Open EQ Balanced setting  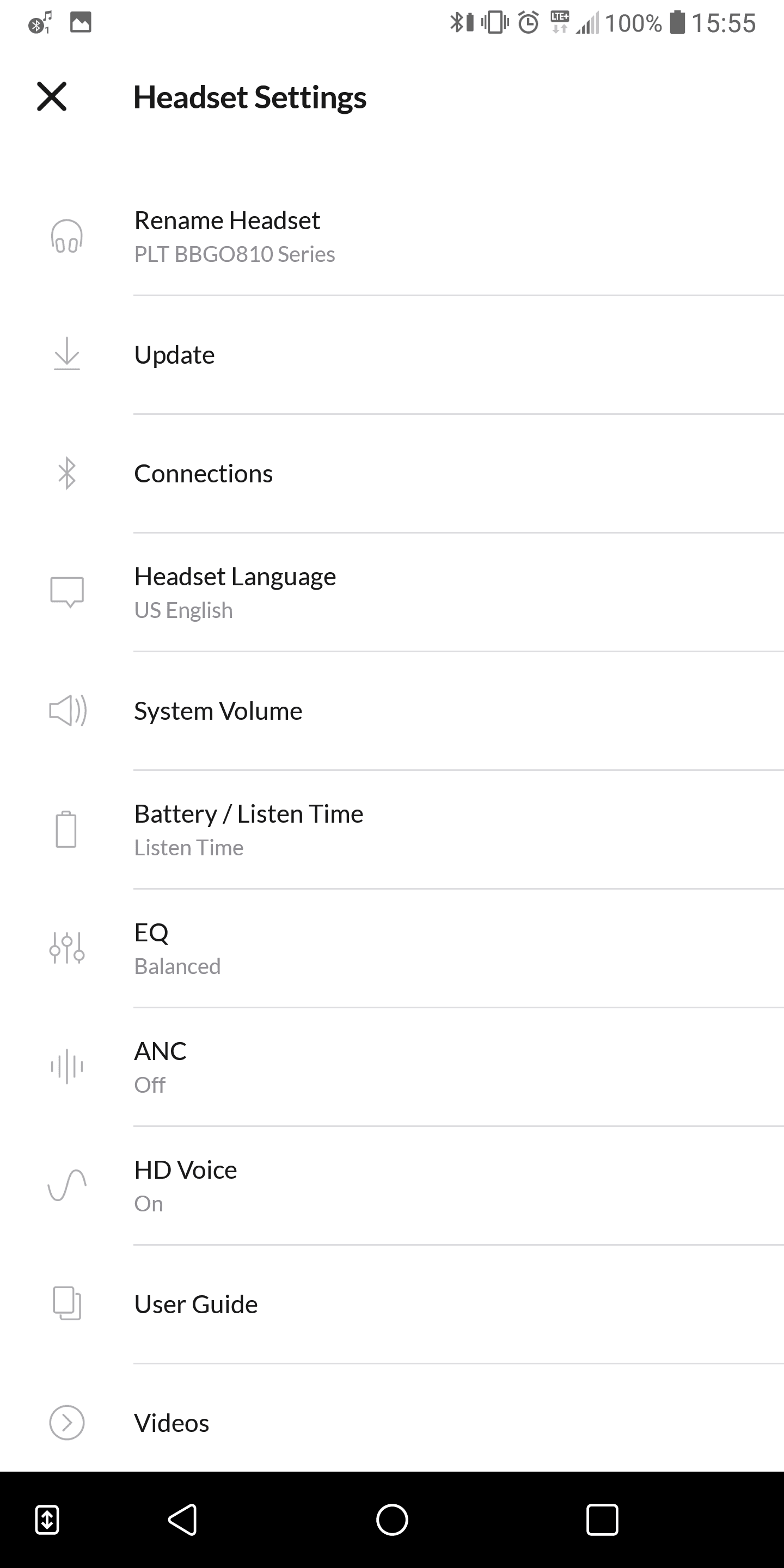point(392,949)
